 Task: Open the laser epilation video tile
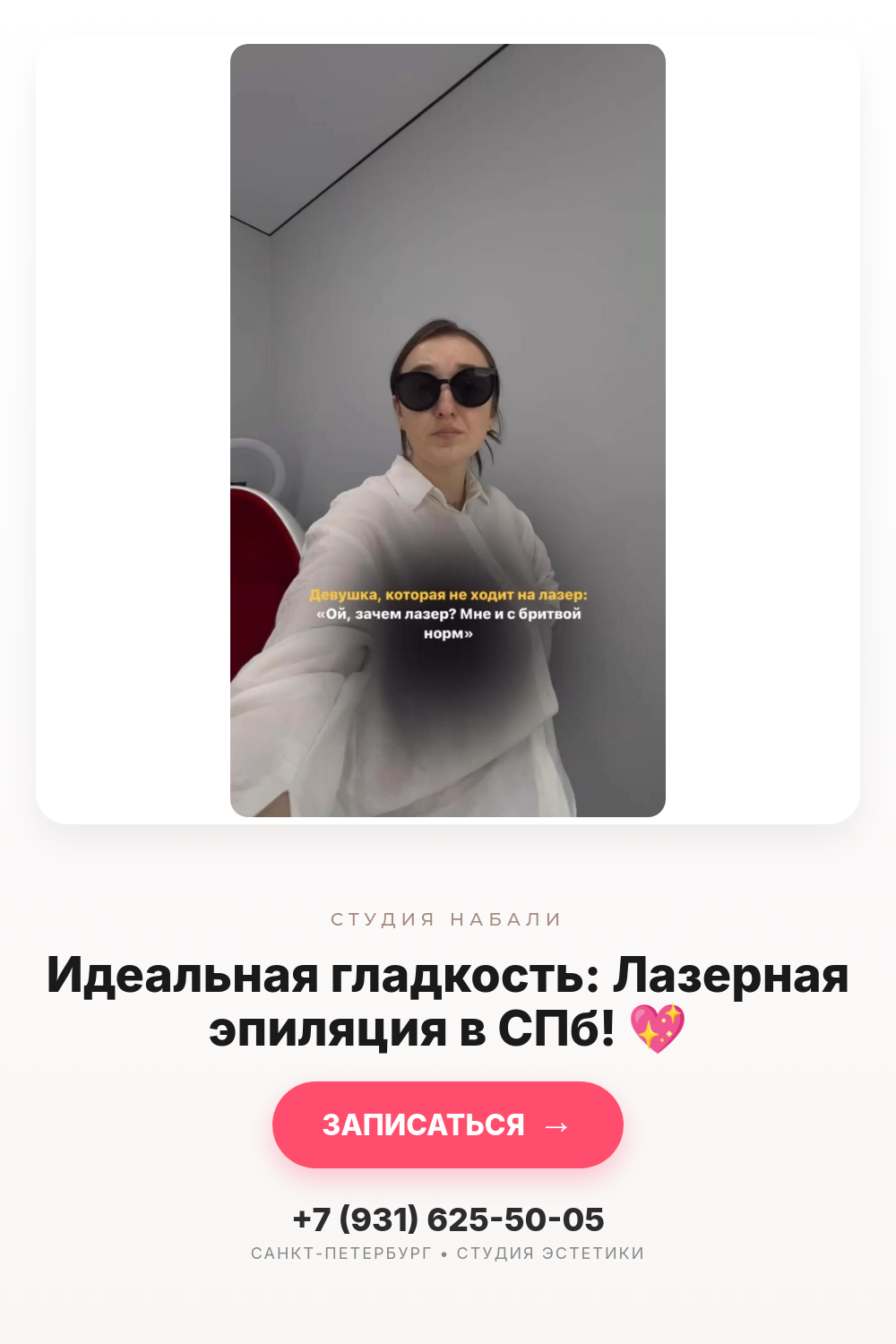(x=448, y=430)
